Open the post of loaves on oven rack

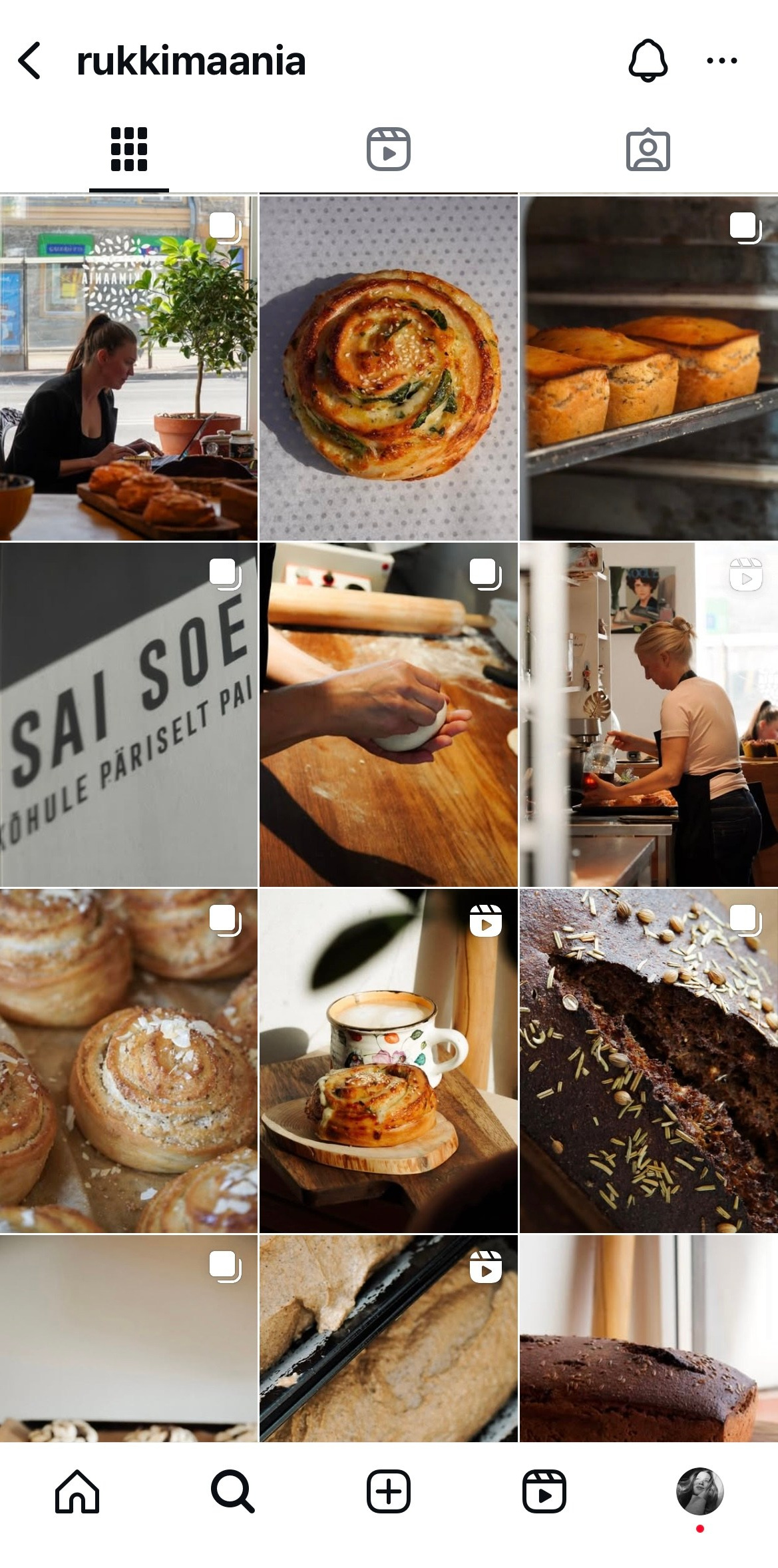649,368
